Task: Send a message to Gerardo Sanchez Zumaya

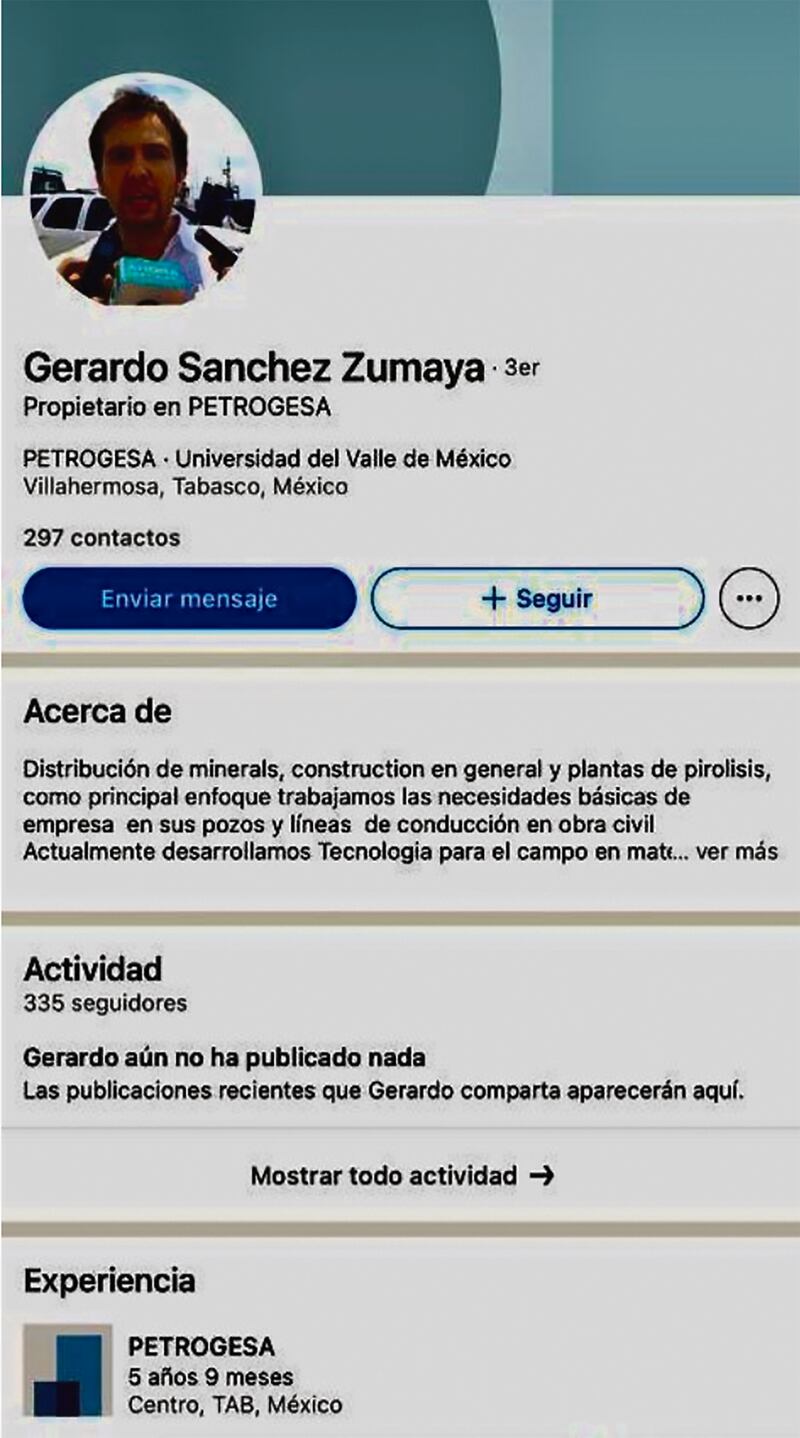Action: (x=189, y=599)
